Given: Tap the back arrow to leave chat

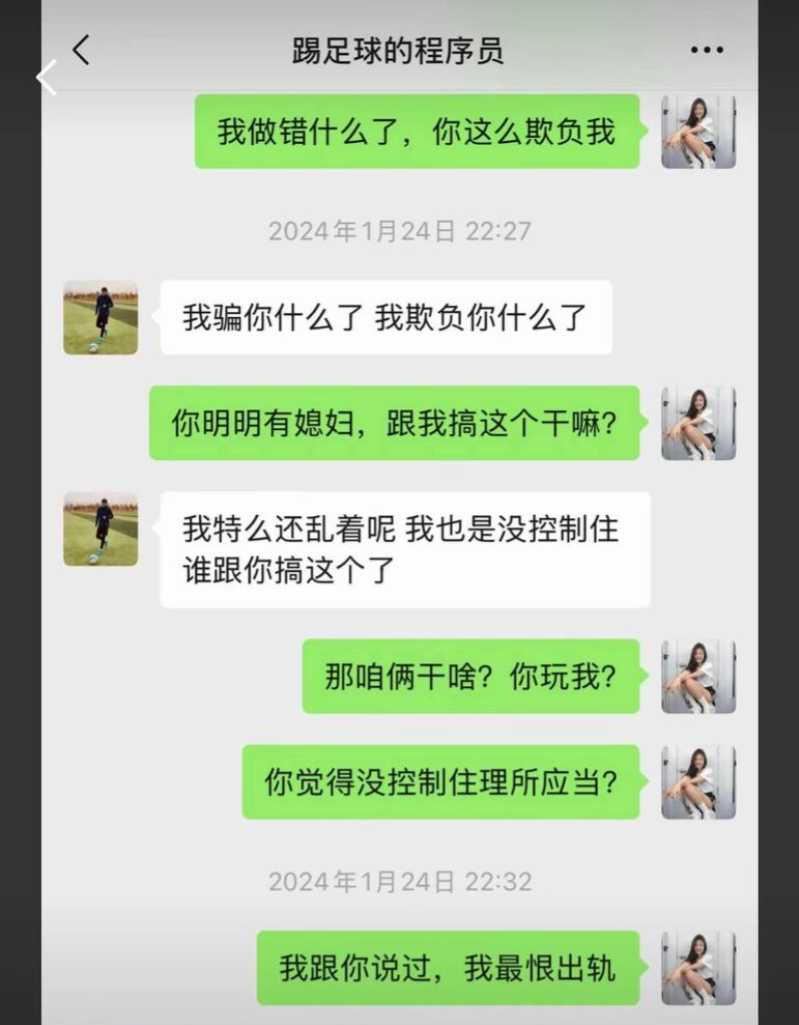Looking at the screenshot, I should pyautogui.click(x=80, y=48).
